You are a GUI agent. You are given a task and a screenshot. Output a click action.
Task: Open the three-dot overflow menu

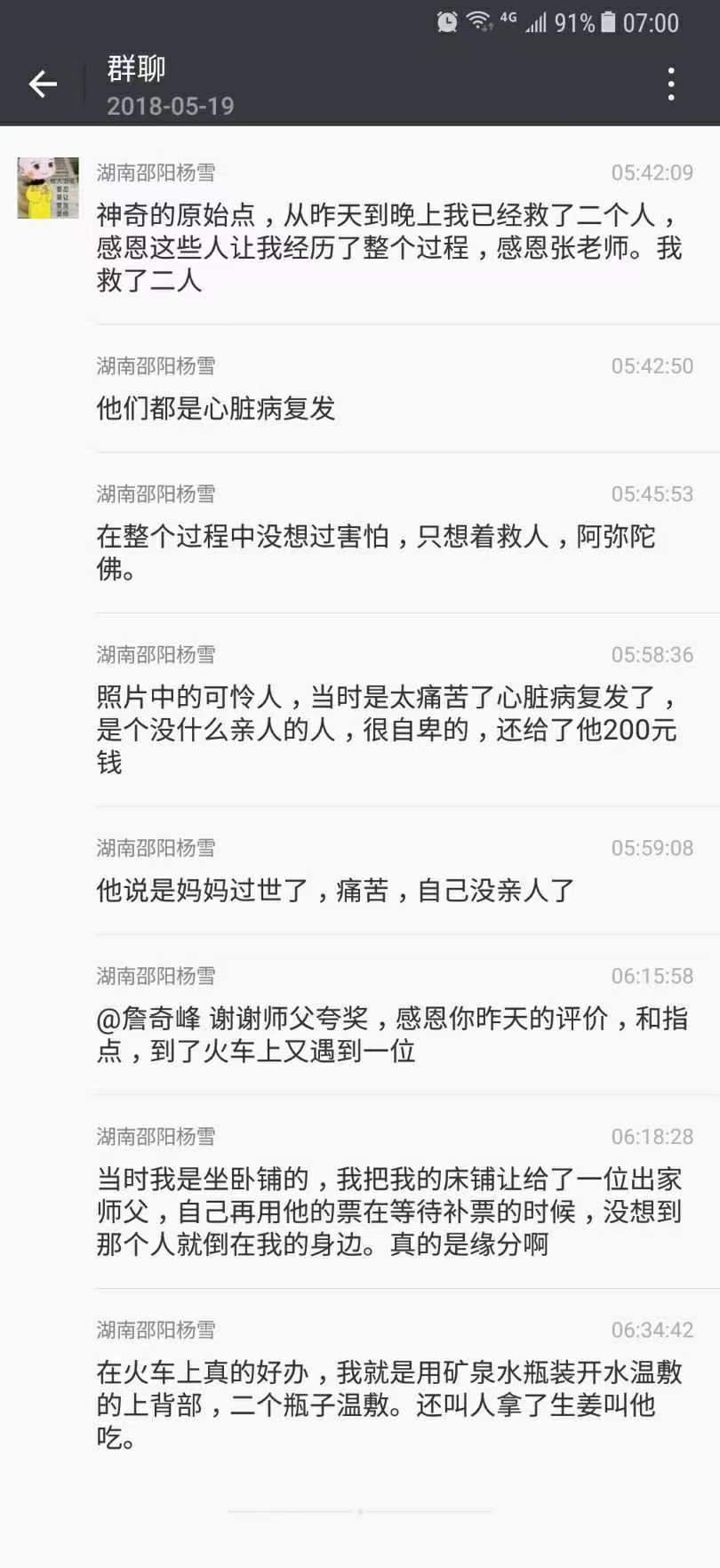pyautogui.click(x=671, y=84)
